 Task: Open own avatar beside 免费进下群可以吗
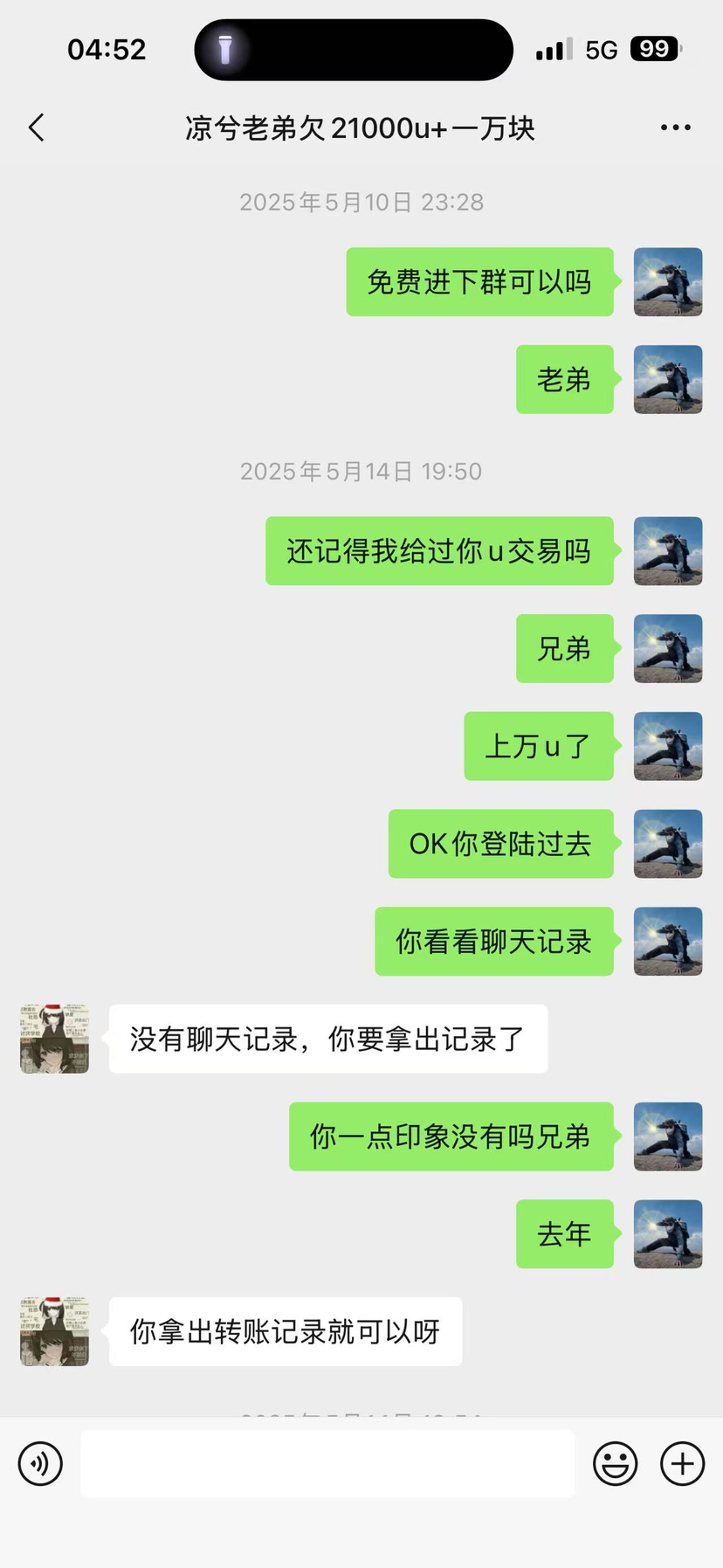[667, 282]
